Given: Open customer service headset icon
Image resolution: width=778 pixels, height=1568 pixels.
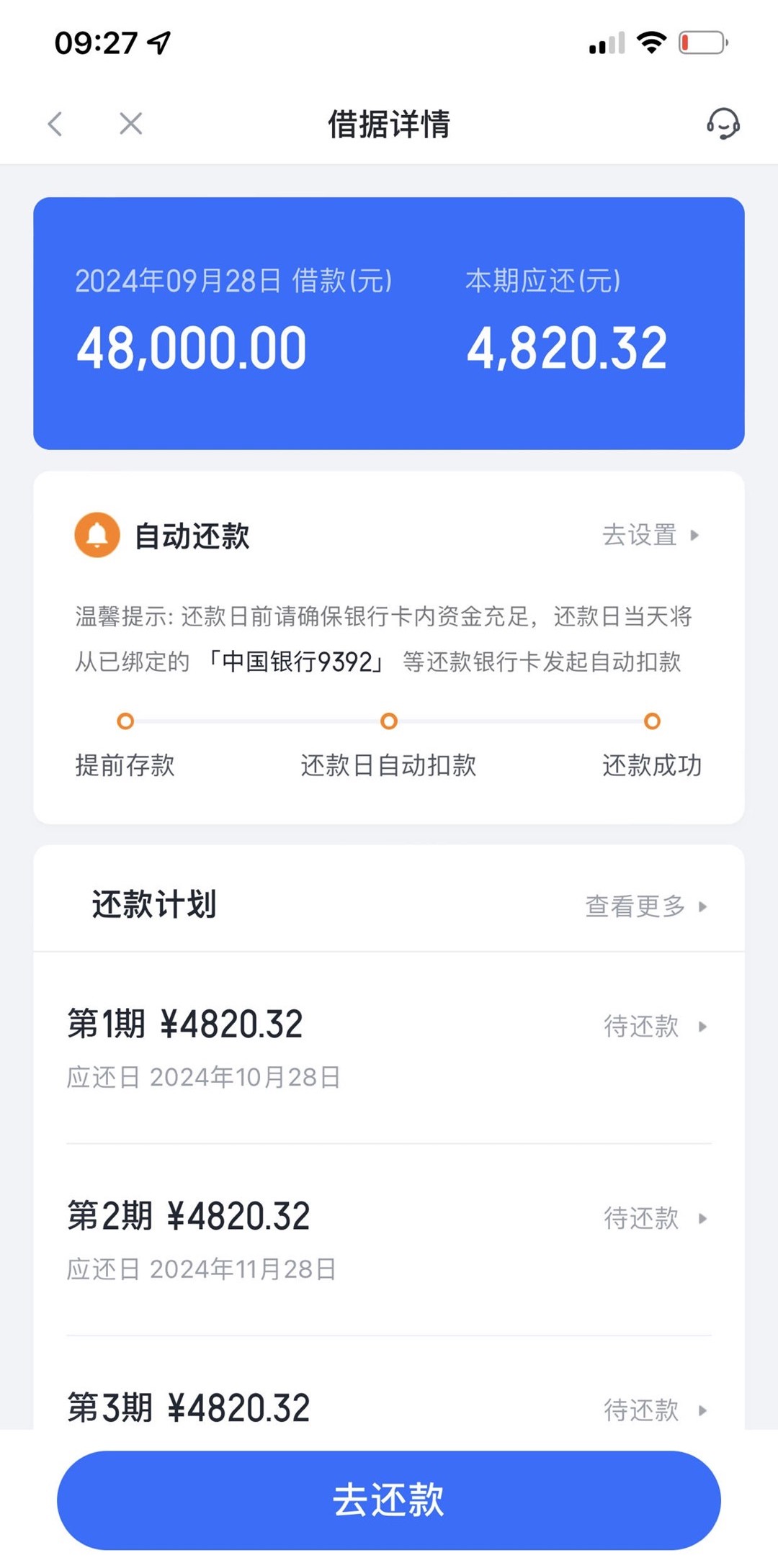Looking at the screenshot, I should click(x=723, y=124).
